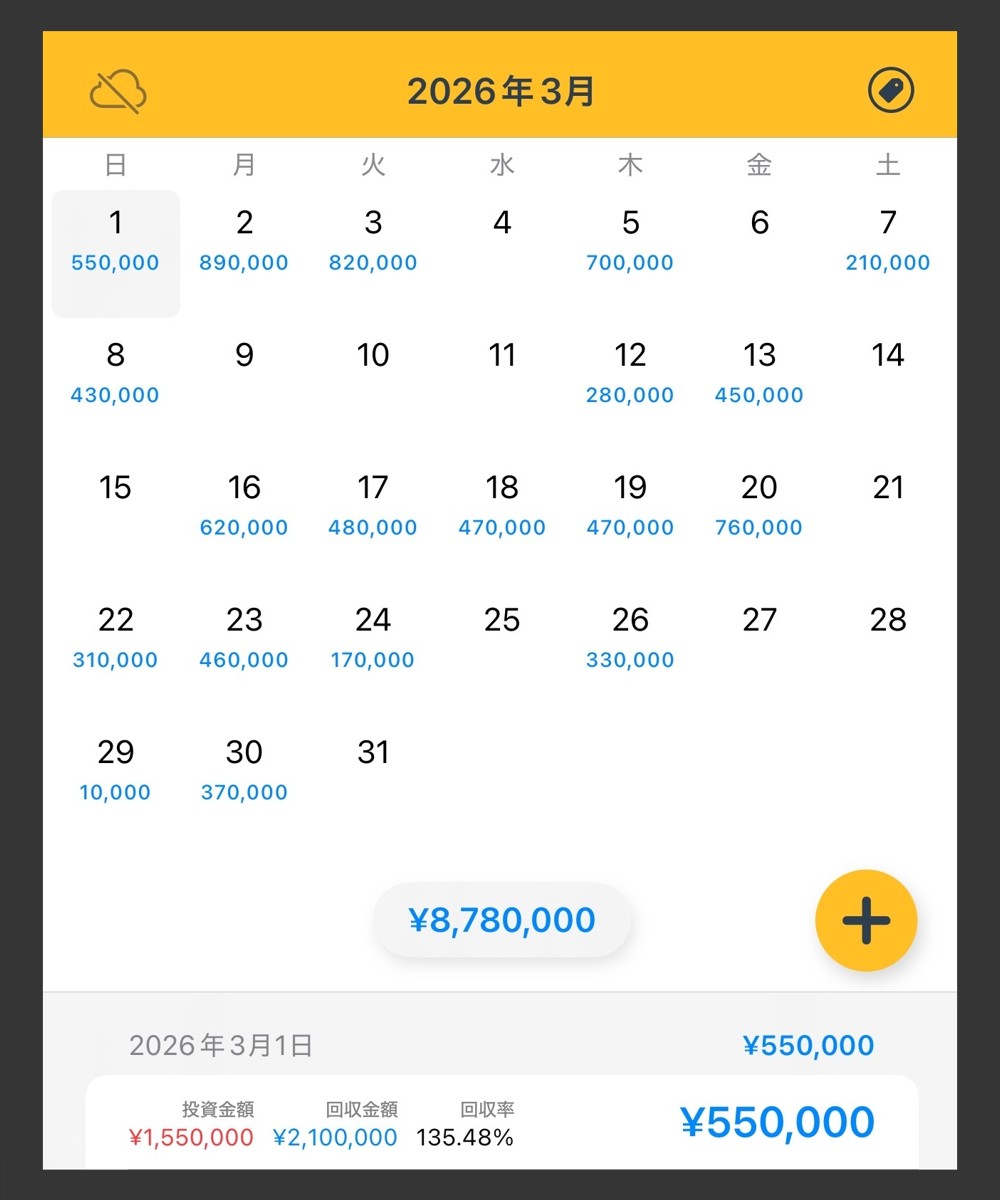Open the ¥8,780,000 monthly total chip
1000x1200 pixels.
(x=502, y=920)
